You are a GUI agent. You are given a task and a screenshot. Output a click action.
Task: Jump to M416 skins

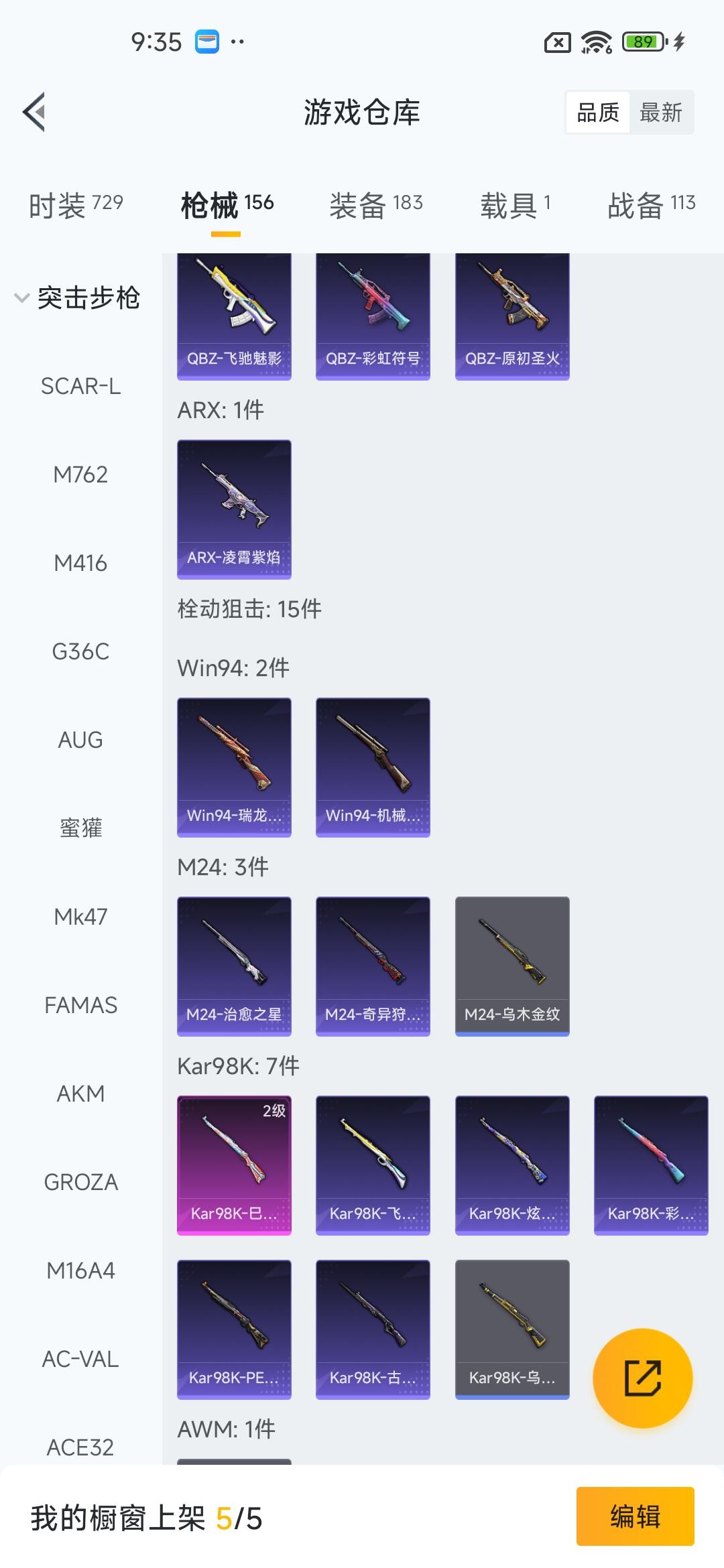[x=80, y=563]
